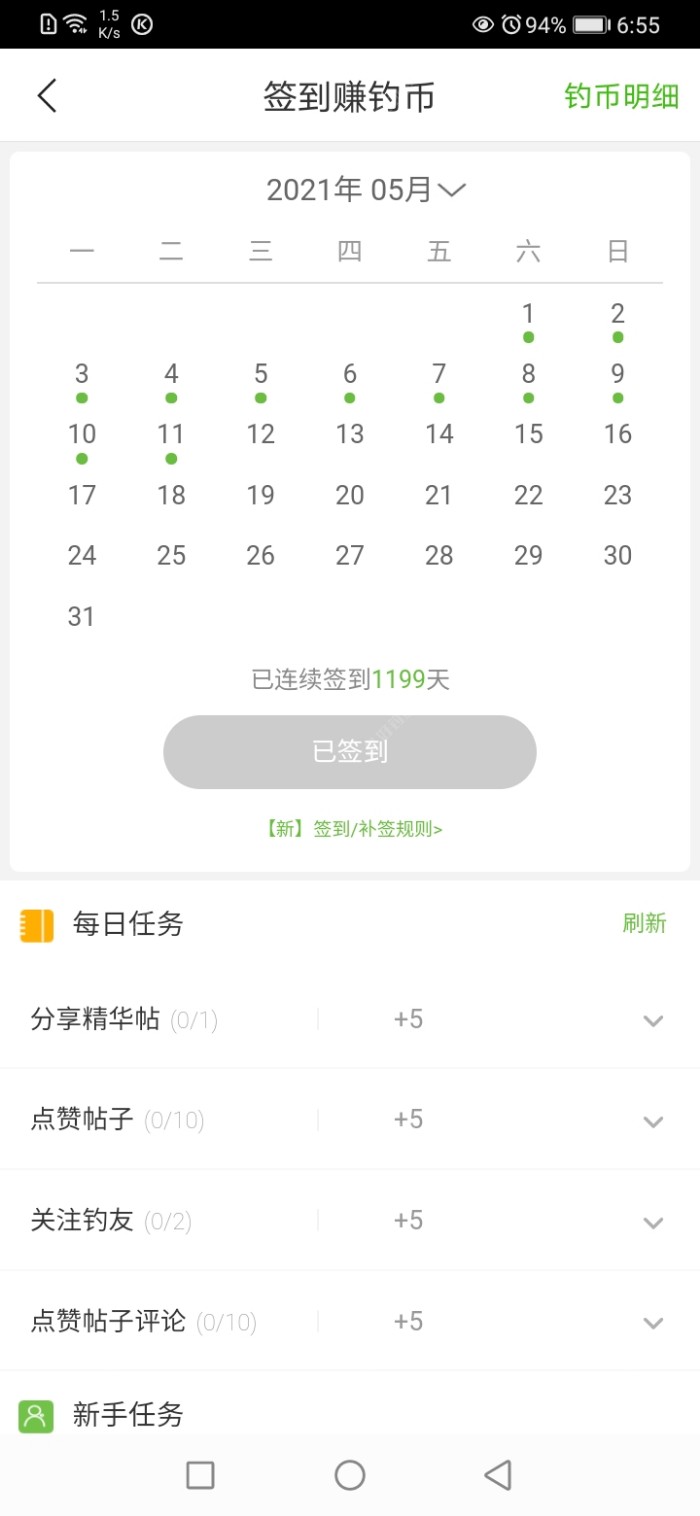Expand the 分享精华帖 task row
The width and height of the screenshot is (700, 1516).
[653, 1020]
